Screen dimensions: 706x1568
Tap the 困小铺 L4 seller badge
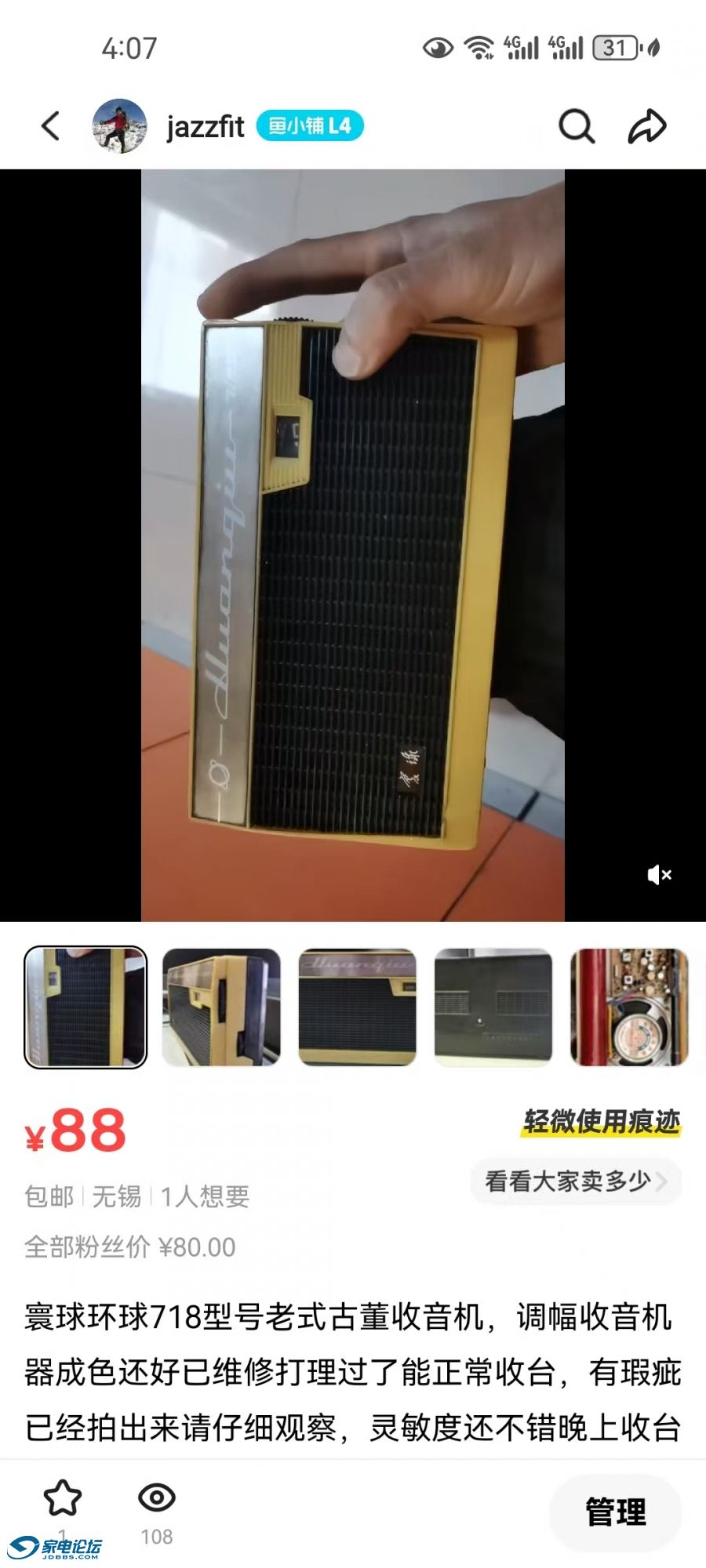(x=310, y=126)
